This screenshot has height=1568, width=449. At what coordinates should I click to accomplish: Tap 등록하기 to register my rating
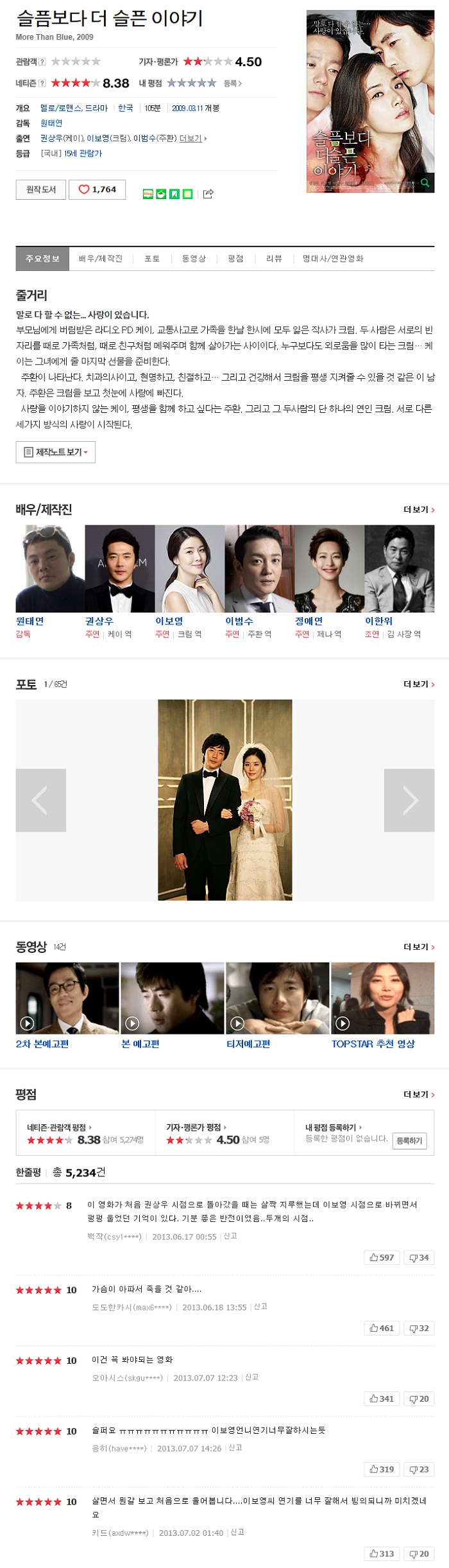(x=409, y=1140)
